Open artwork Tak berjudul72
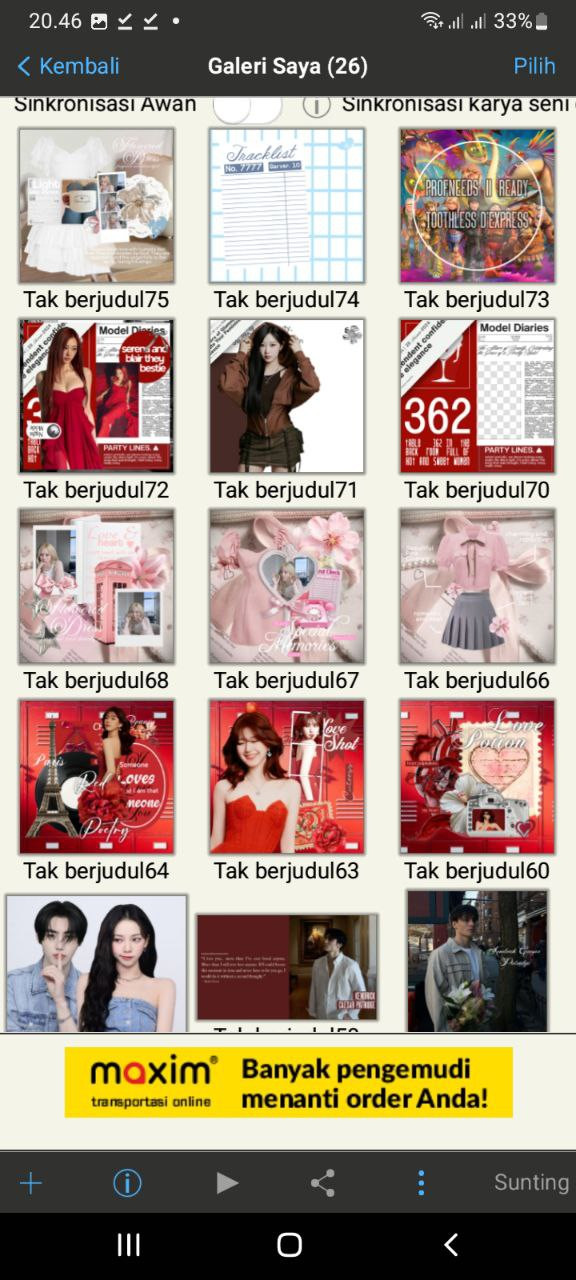This screenshot has width=576, height=1280. (96, 396)
